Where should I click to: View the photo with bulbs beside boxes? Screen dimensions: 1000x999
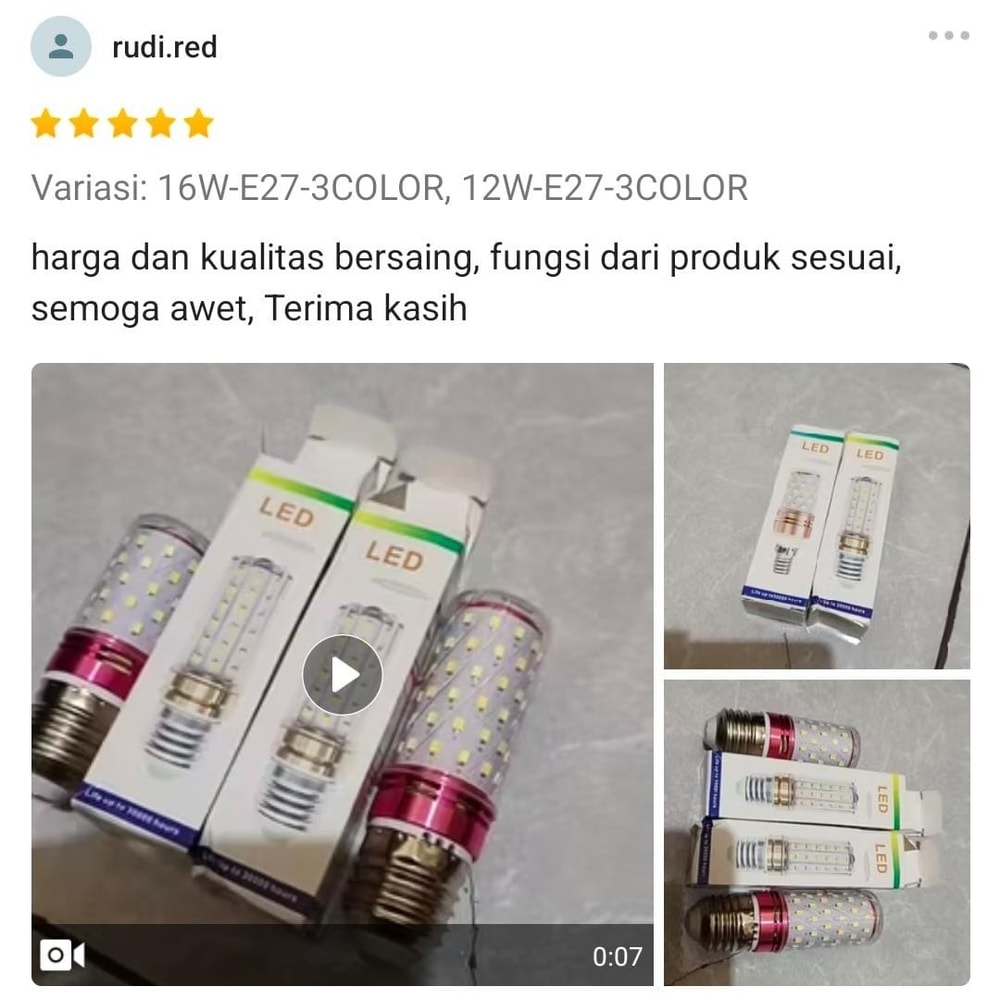816,832
